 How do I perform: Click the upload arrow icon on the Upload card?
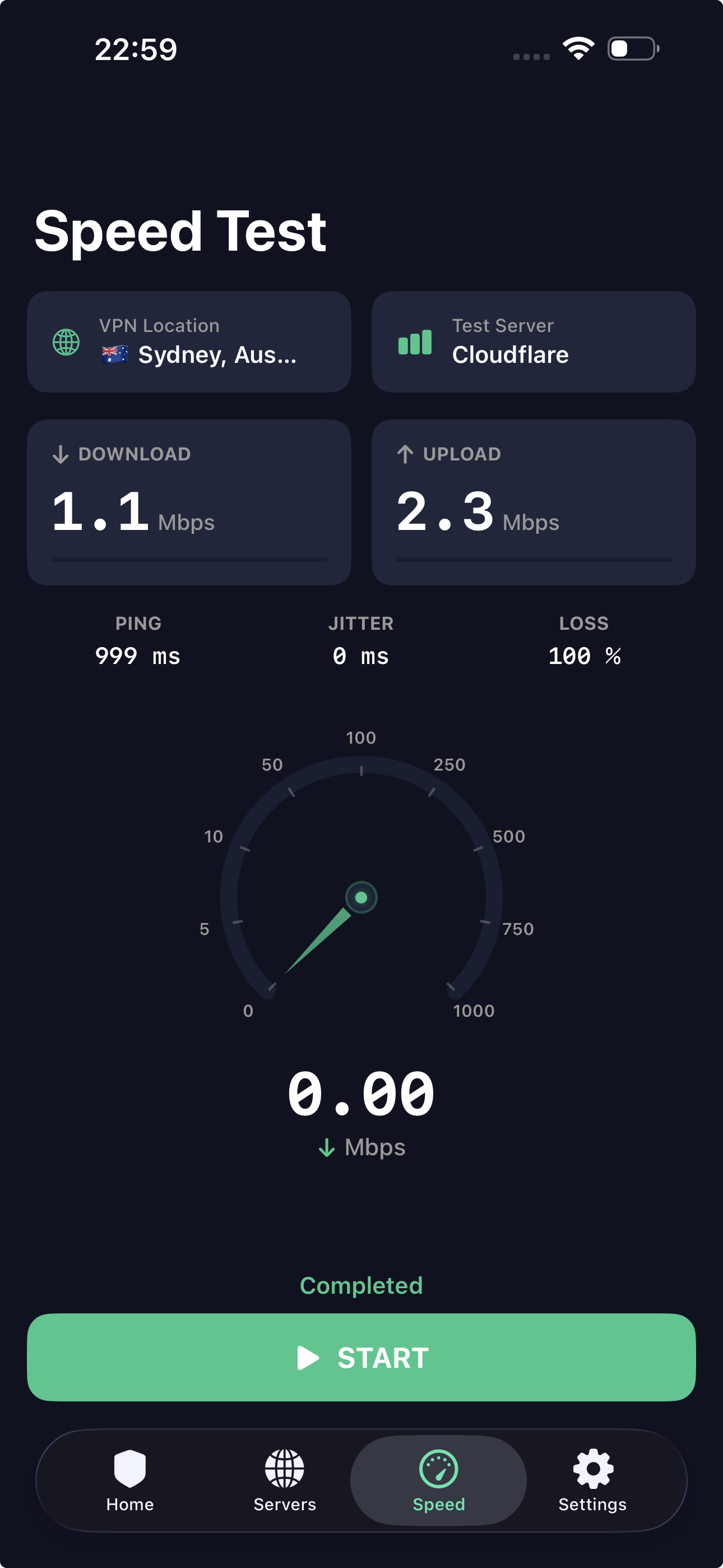tap(405, 454)
